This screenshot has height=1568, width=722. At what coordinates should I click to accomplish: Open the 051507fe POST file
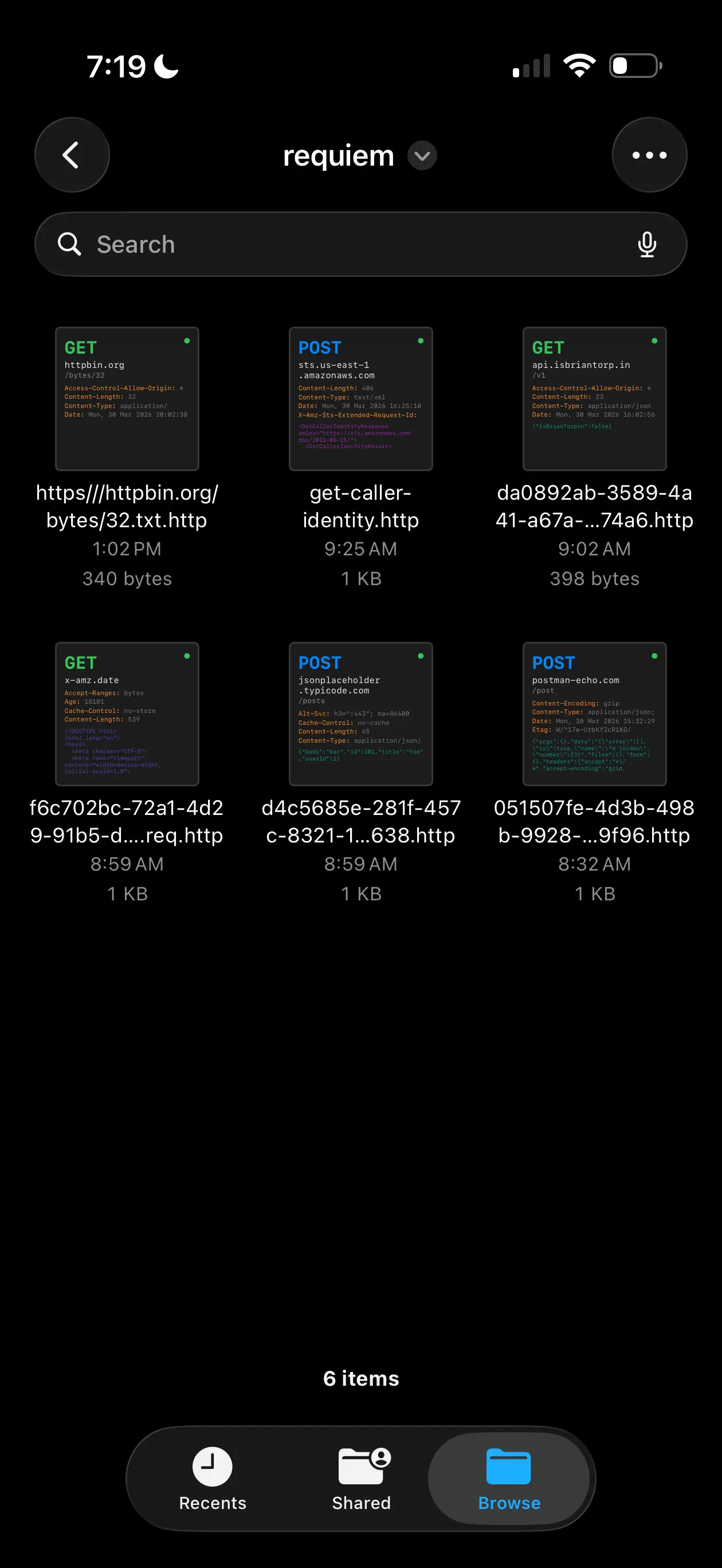coord(595,715)
